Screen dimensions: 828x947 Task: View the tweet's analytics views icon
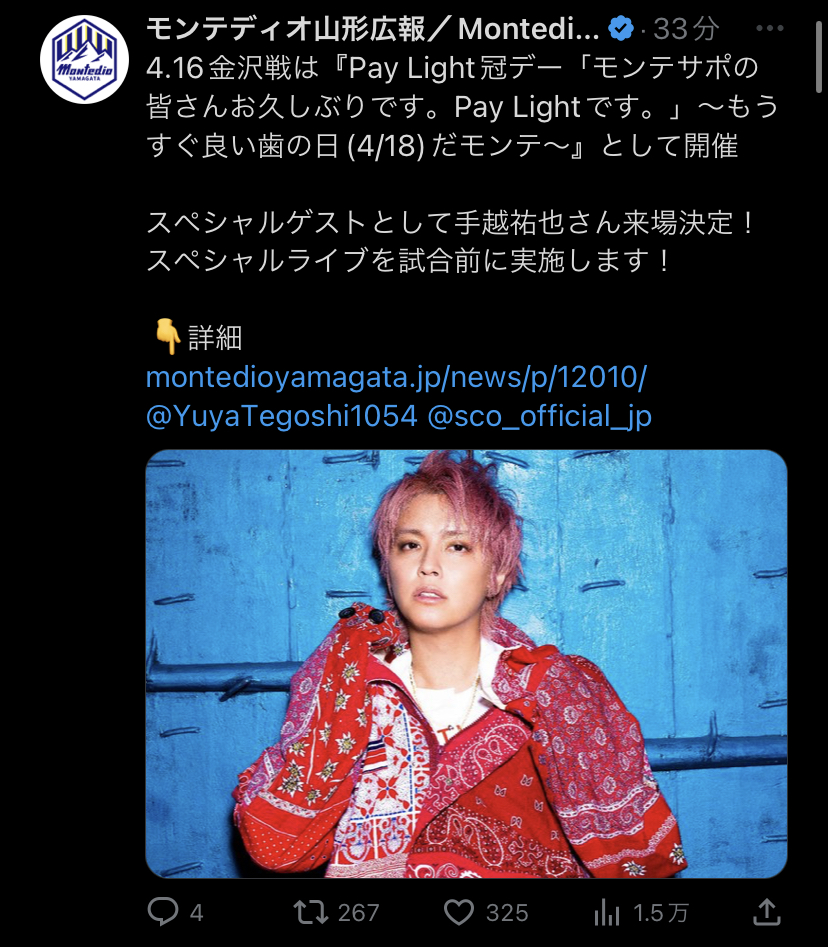click(x=607, y=911)
